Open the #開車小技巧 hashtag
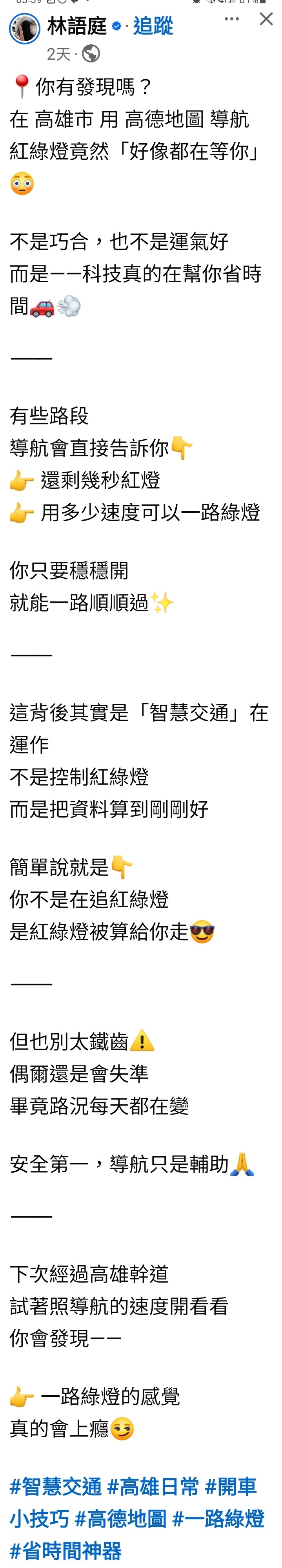Screen dimensions: 282x1568 pos(230,1486)
